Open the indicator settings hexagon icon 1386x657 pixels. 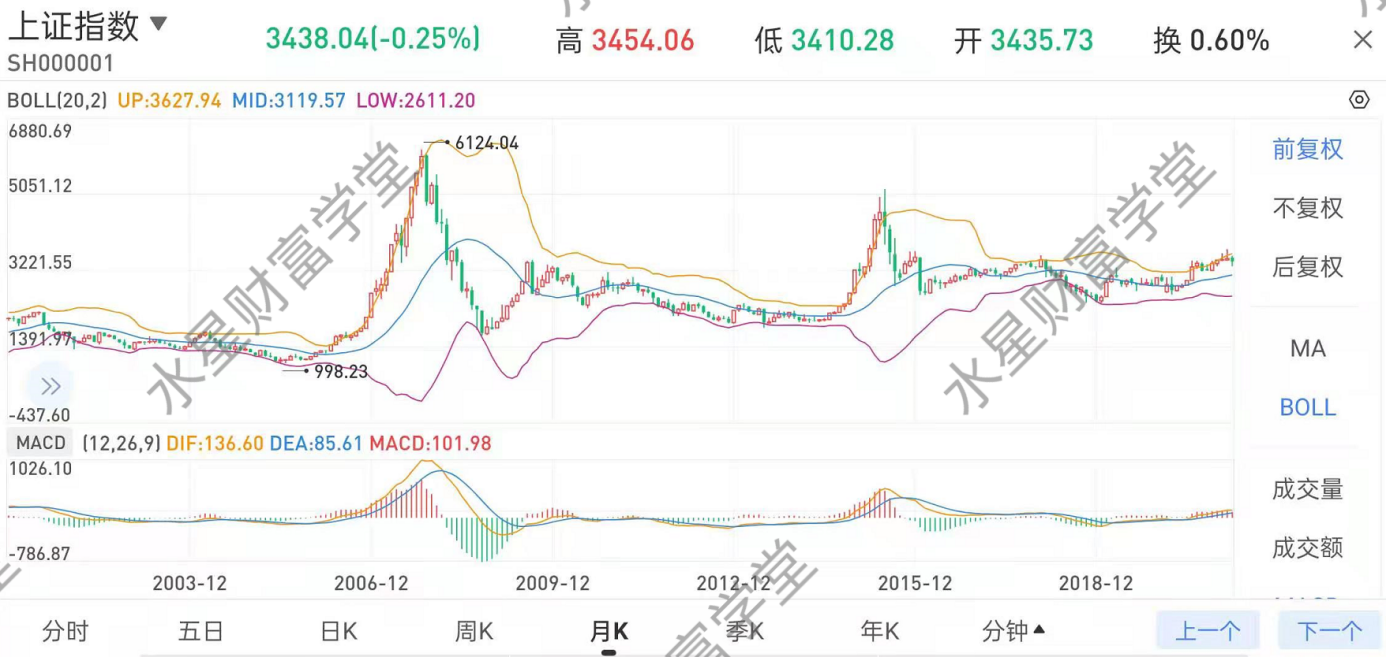click(x=1358, y=100)
